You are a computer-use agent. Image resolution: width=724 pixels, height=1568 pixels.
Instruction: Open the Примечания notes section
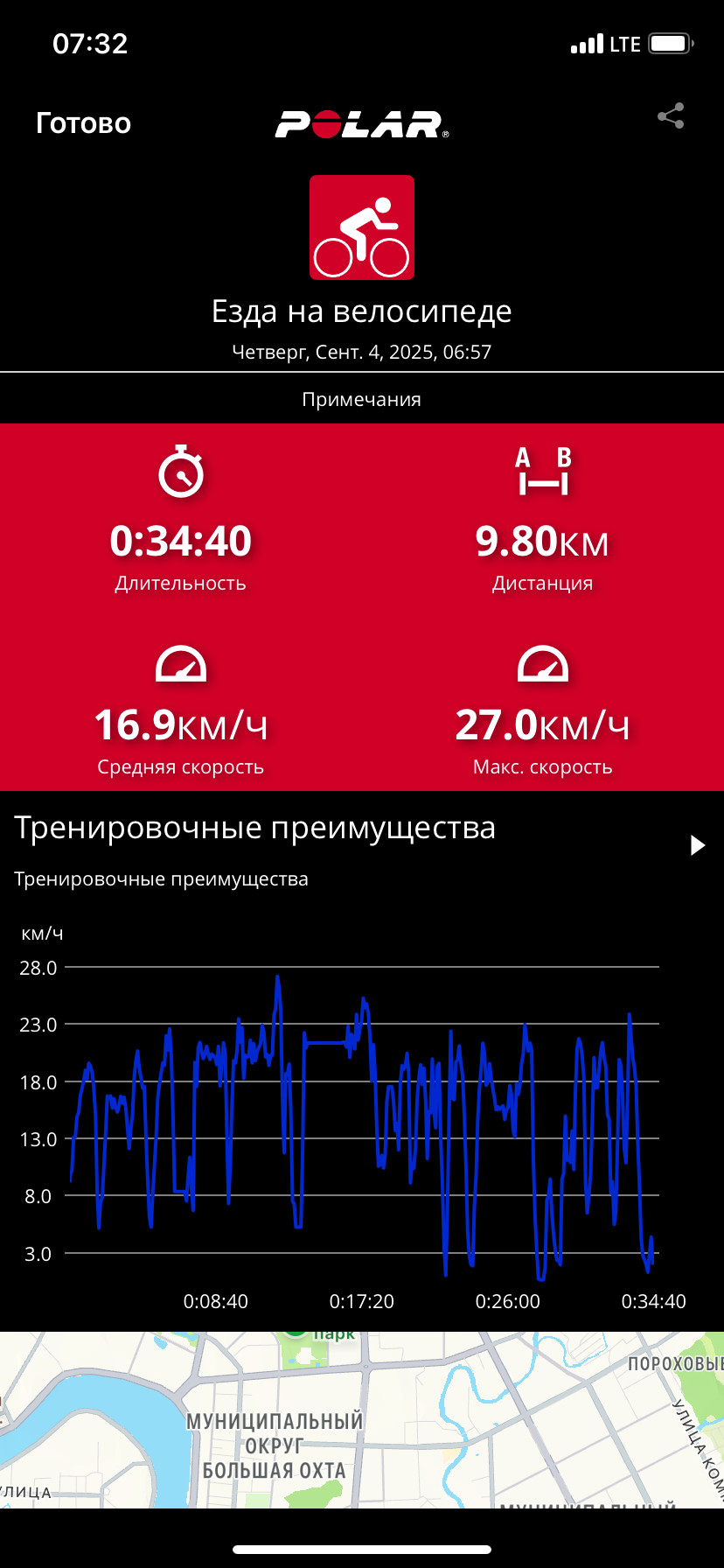(x=362, y=399)
